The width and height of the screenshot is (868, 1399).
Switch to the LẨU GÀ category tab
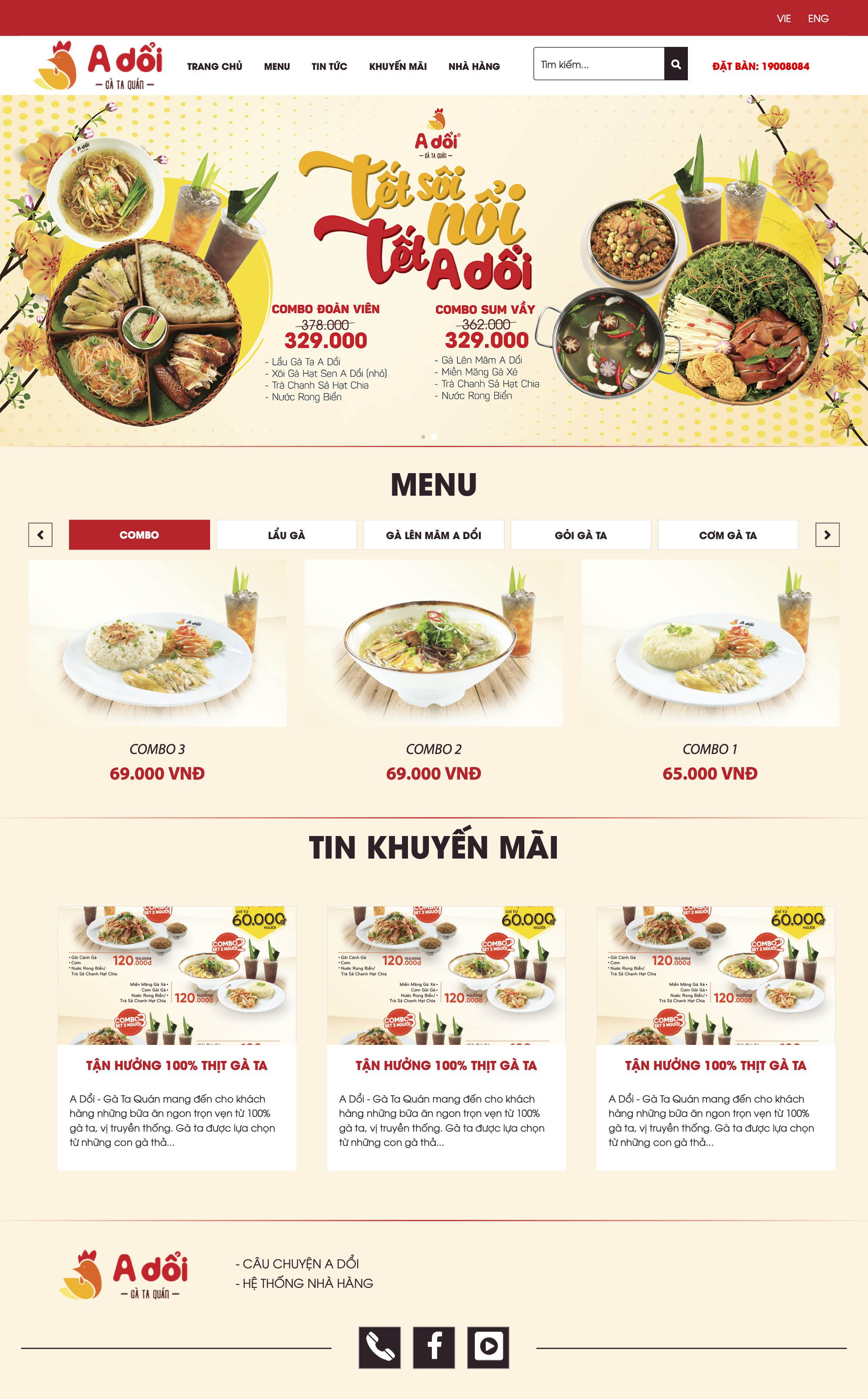point(286,535)
